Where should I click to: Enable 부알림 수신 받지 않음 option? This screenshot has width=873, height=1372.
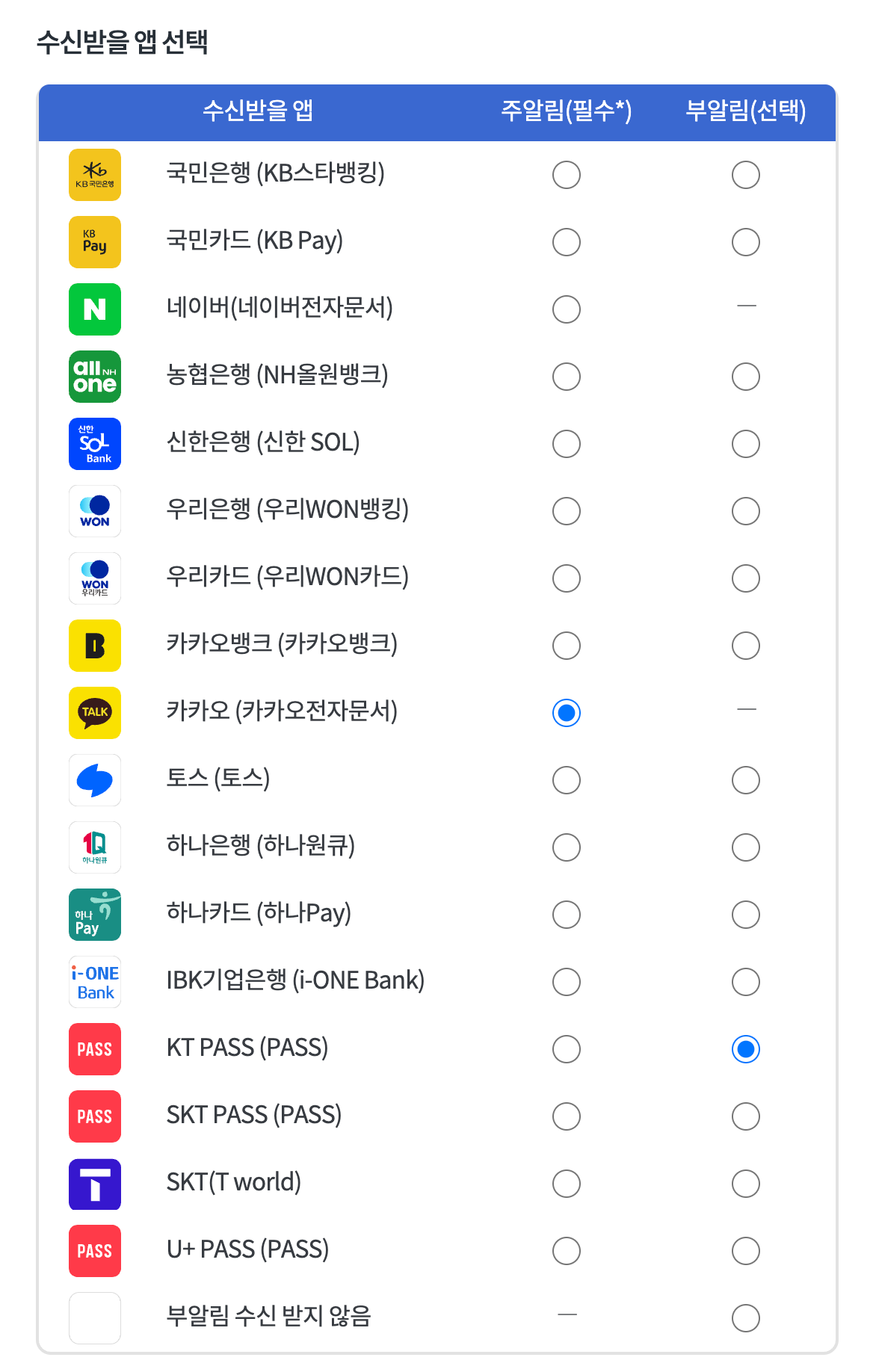[746, 1318]
